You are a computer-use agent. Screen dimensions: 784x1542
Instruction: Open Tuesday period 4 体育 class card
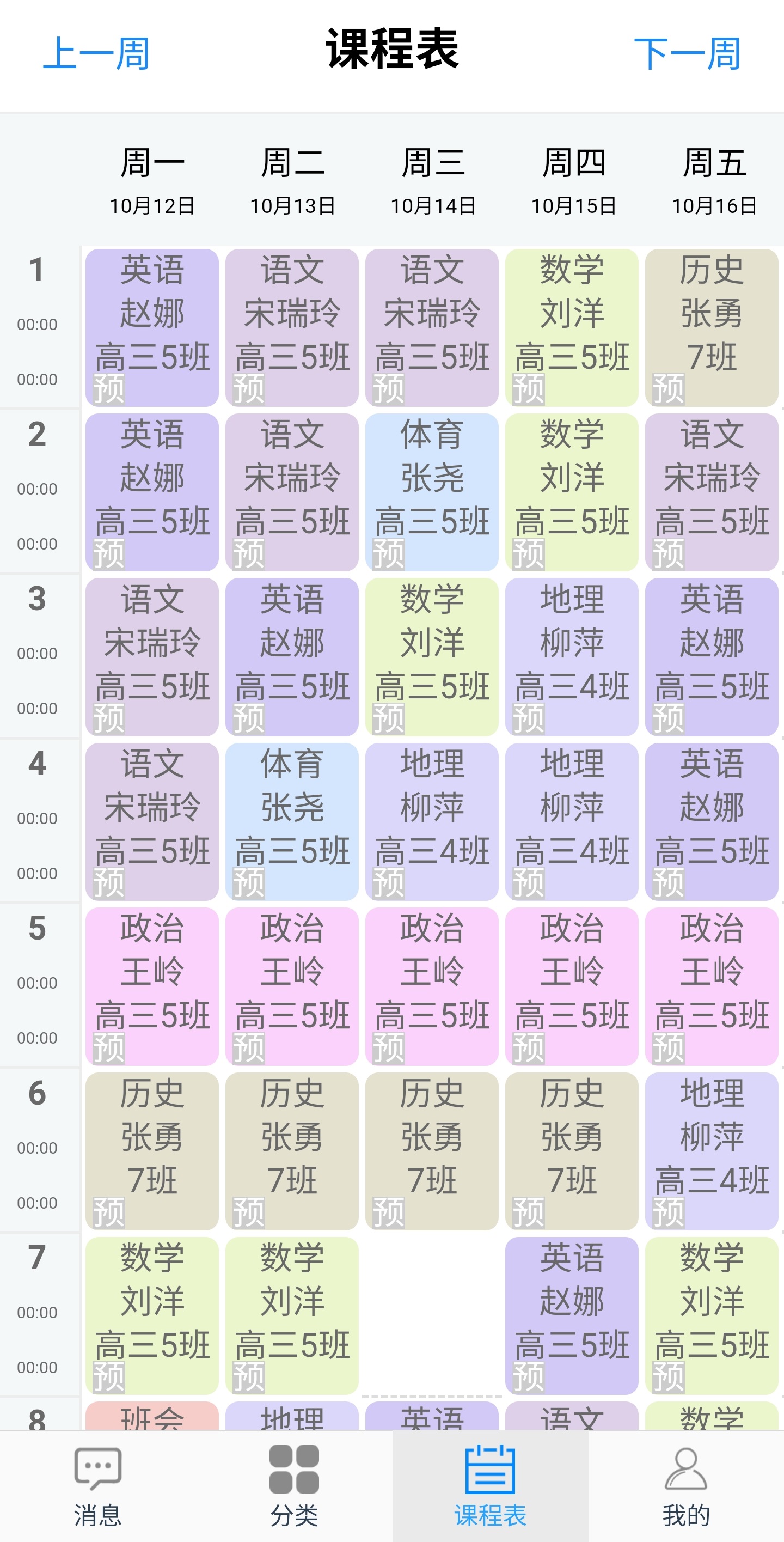pyautogui.click(x=292, y=822)
